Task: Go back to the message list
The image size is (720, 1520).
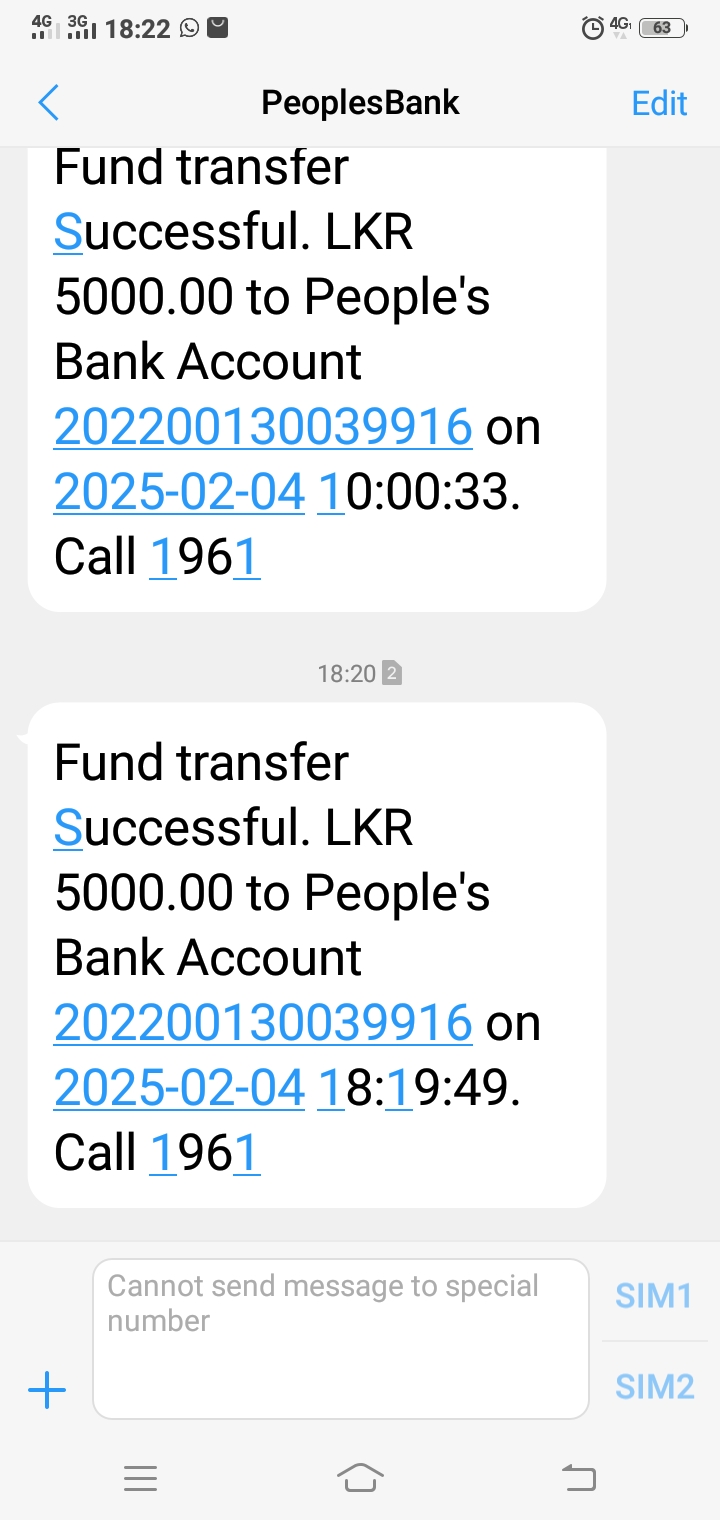Action: [48, 103]
